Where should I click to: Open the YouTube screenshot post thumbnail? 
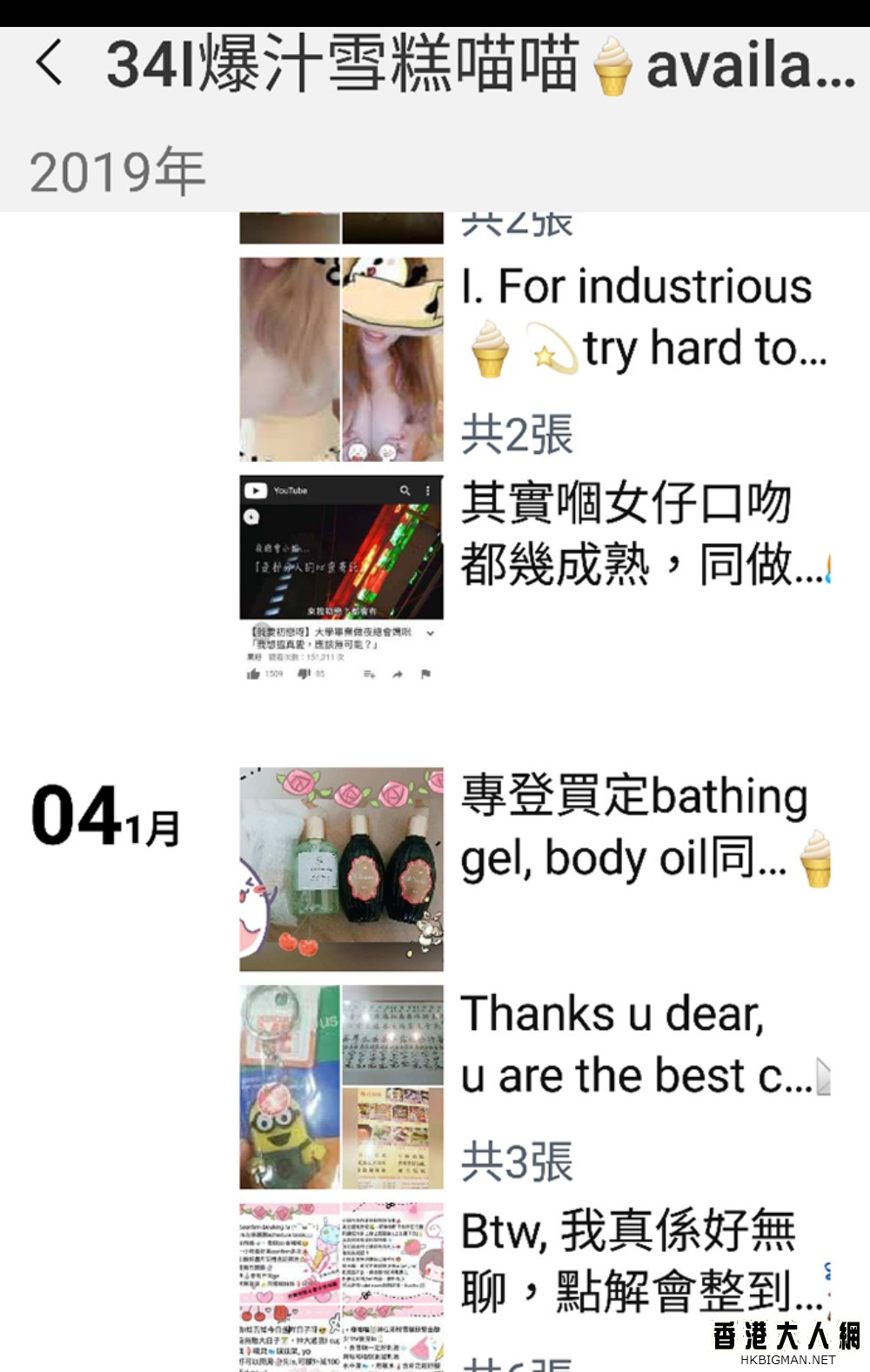(341, 578)
